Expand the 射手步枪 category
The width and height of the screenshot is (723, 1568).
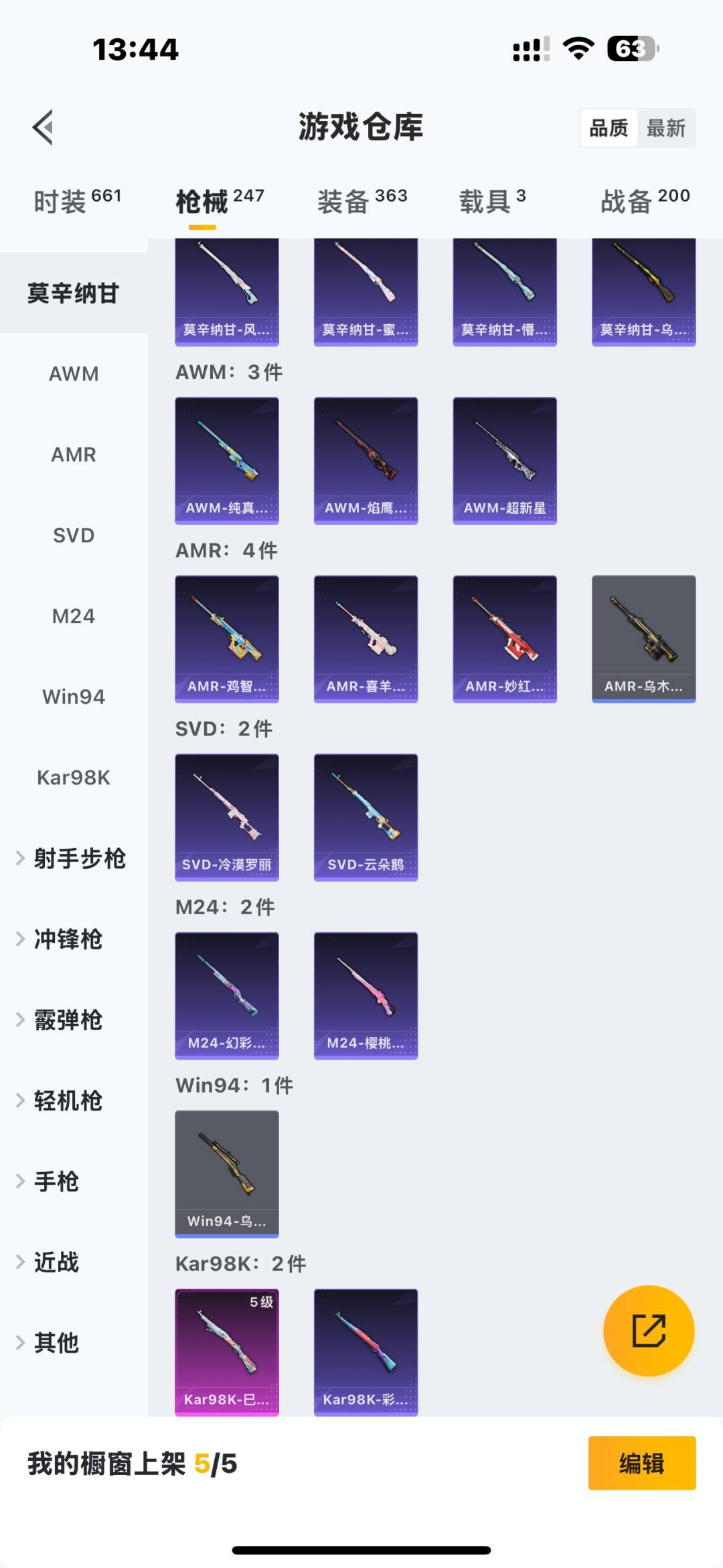click(x=74, y=859)
